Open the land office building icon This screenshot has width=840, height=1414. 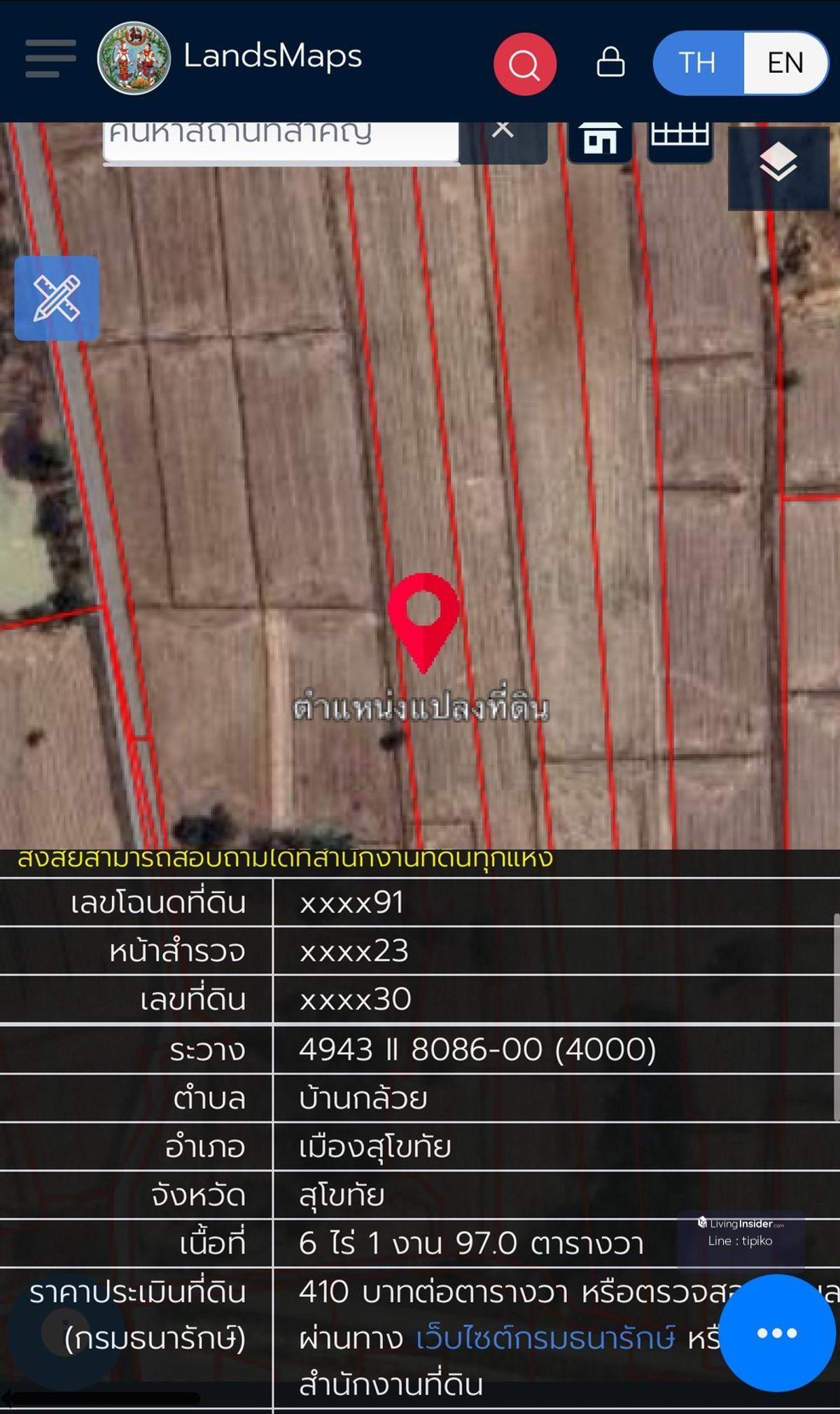600,139
